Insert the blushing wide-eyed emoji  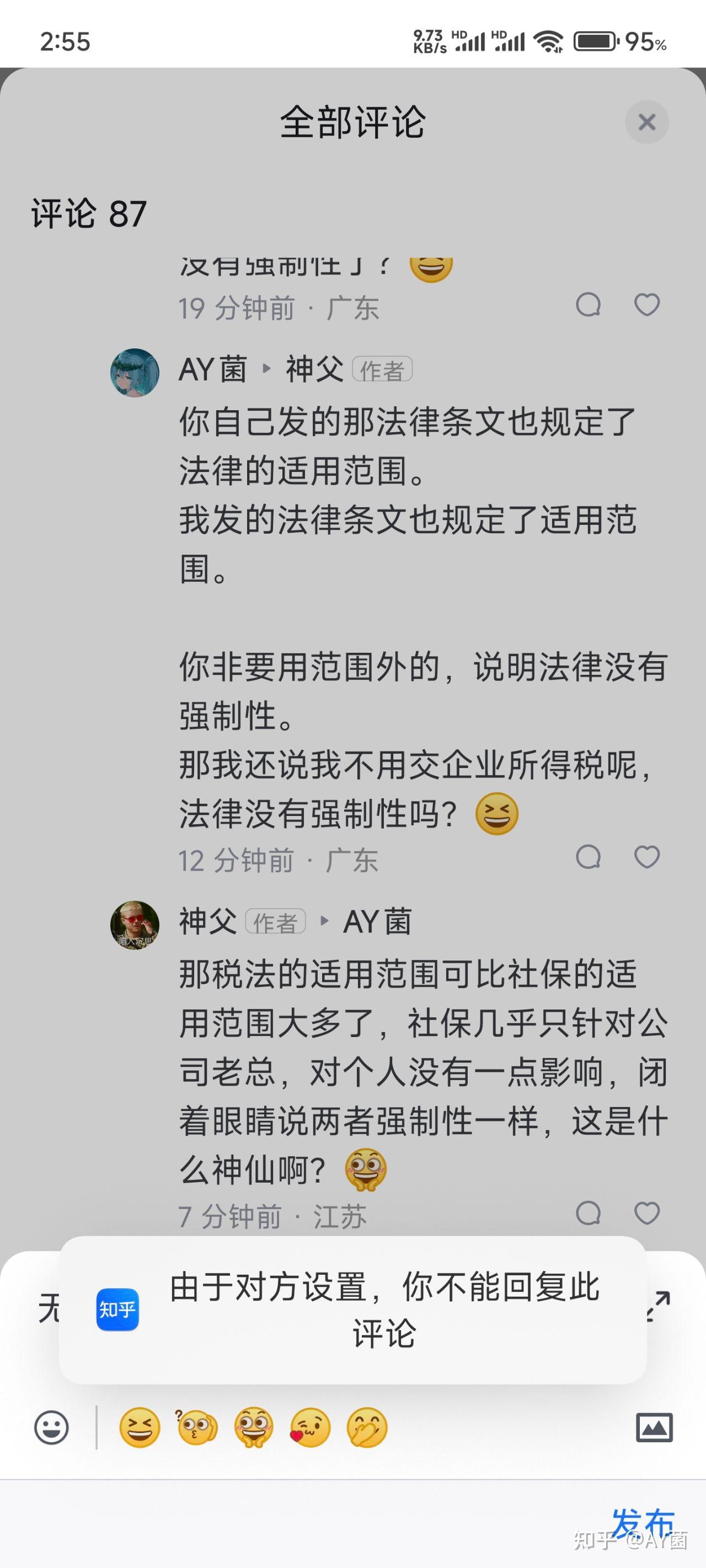coord(254,1427)
